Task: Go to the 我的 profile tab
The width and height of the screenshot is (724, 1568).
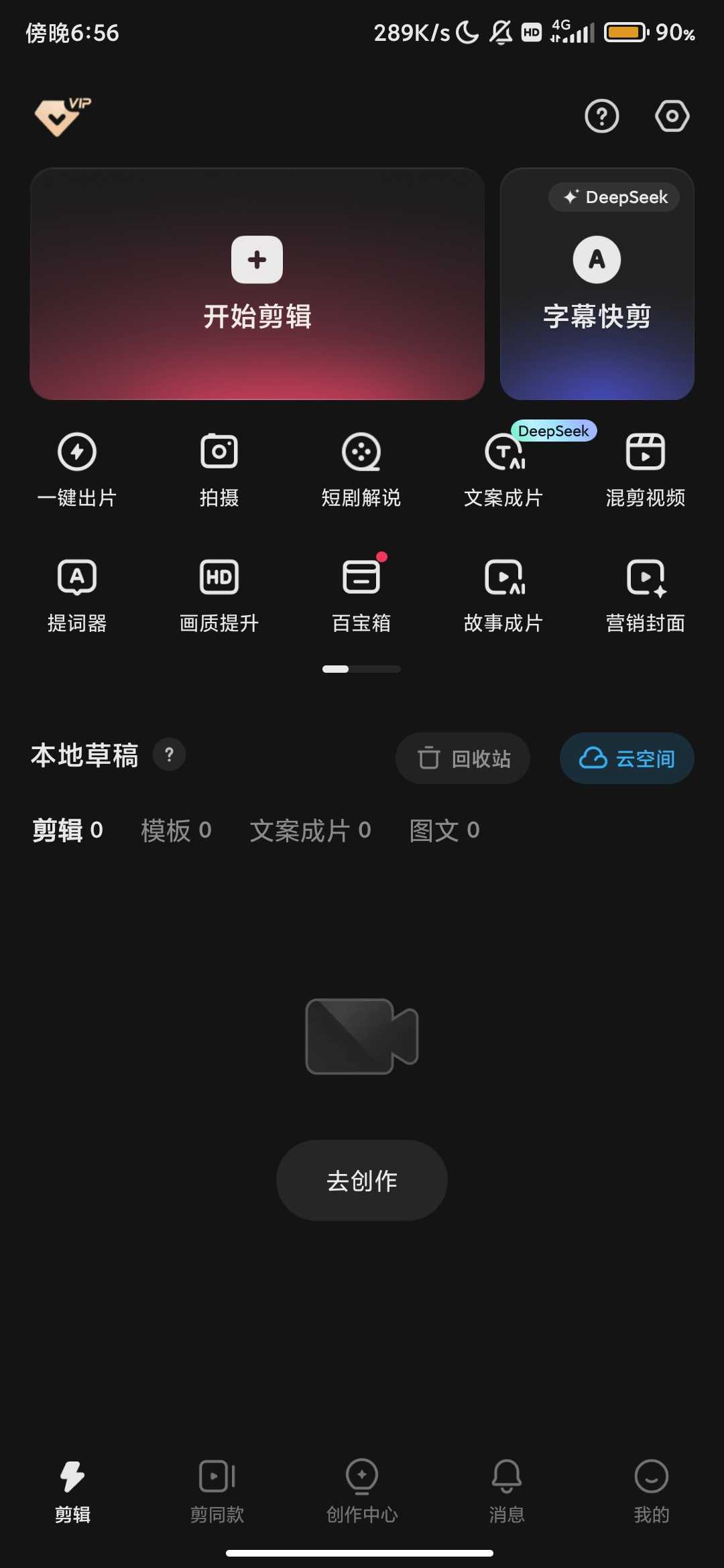Action: click(x=651, y=1489)
